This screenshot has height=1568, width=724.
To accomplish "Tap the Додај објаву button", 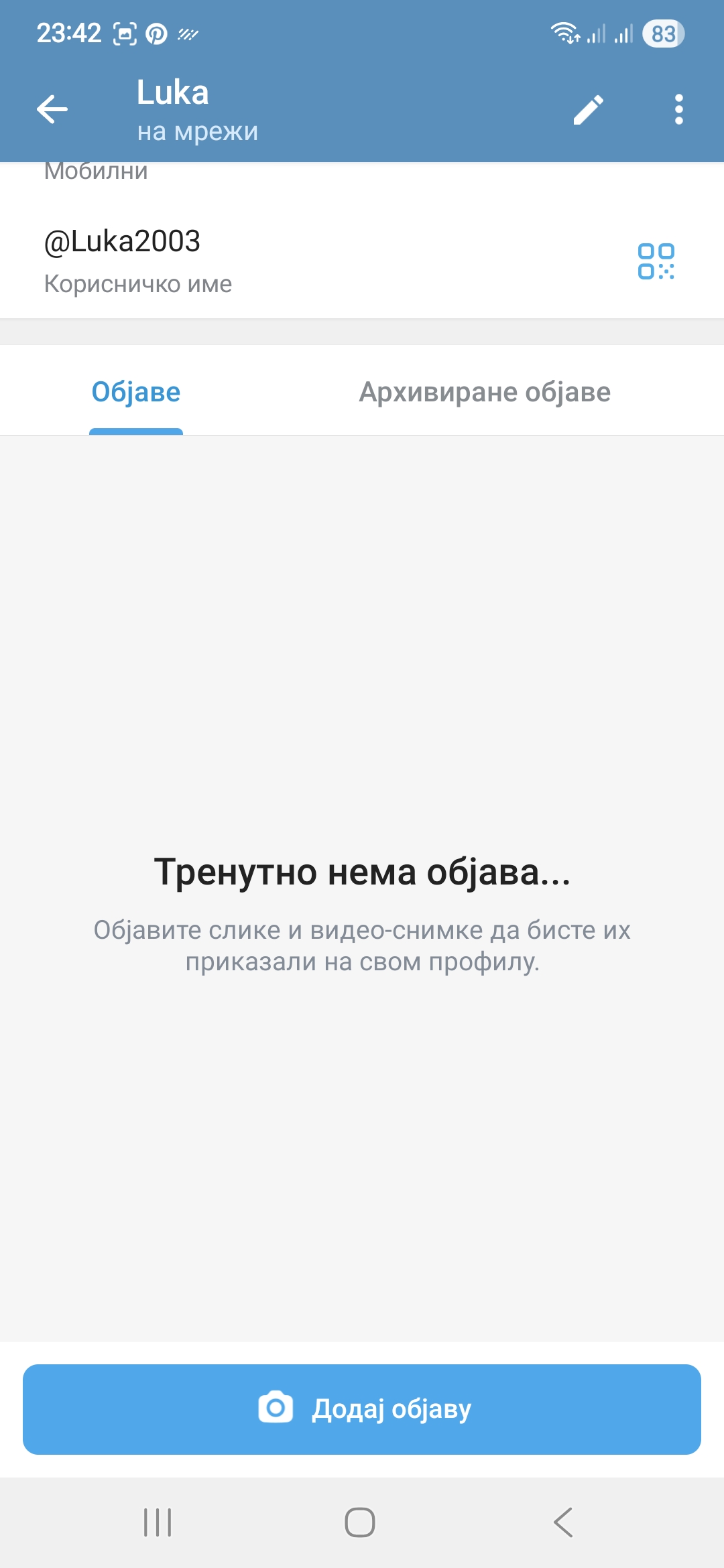I will (362, 1409).
